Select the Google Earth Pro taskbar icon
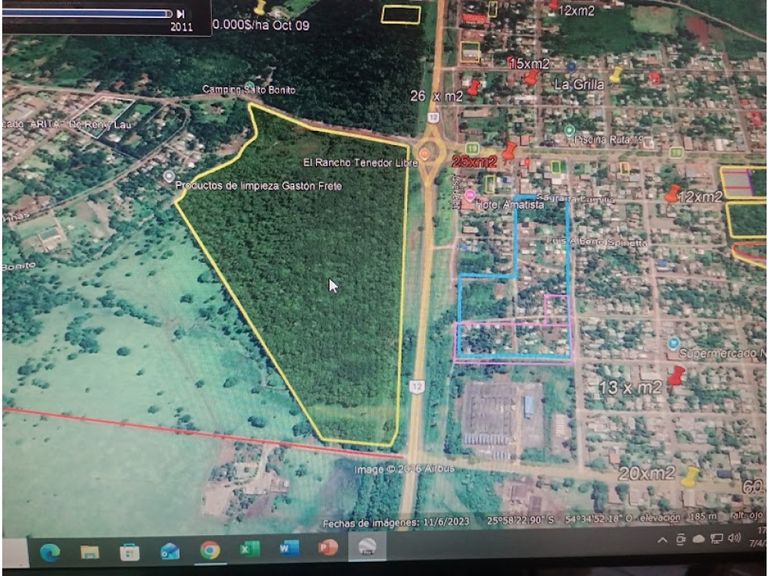The width and height of the screenshot is (768, 576). coord(367,547)
